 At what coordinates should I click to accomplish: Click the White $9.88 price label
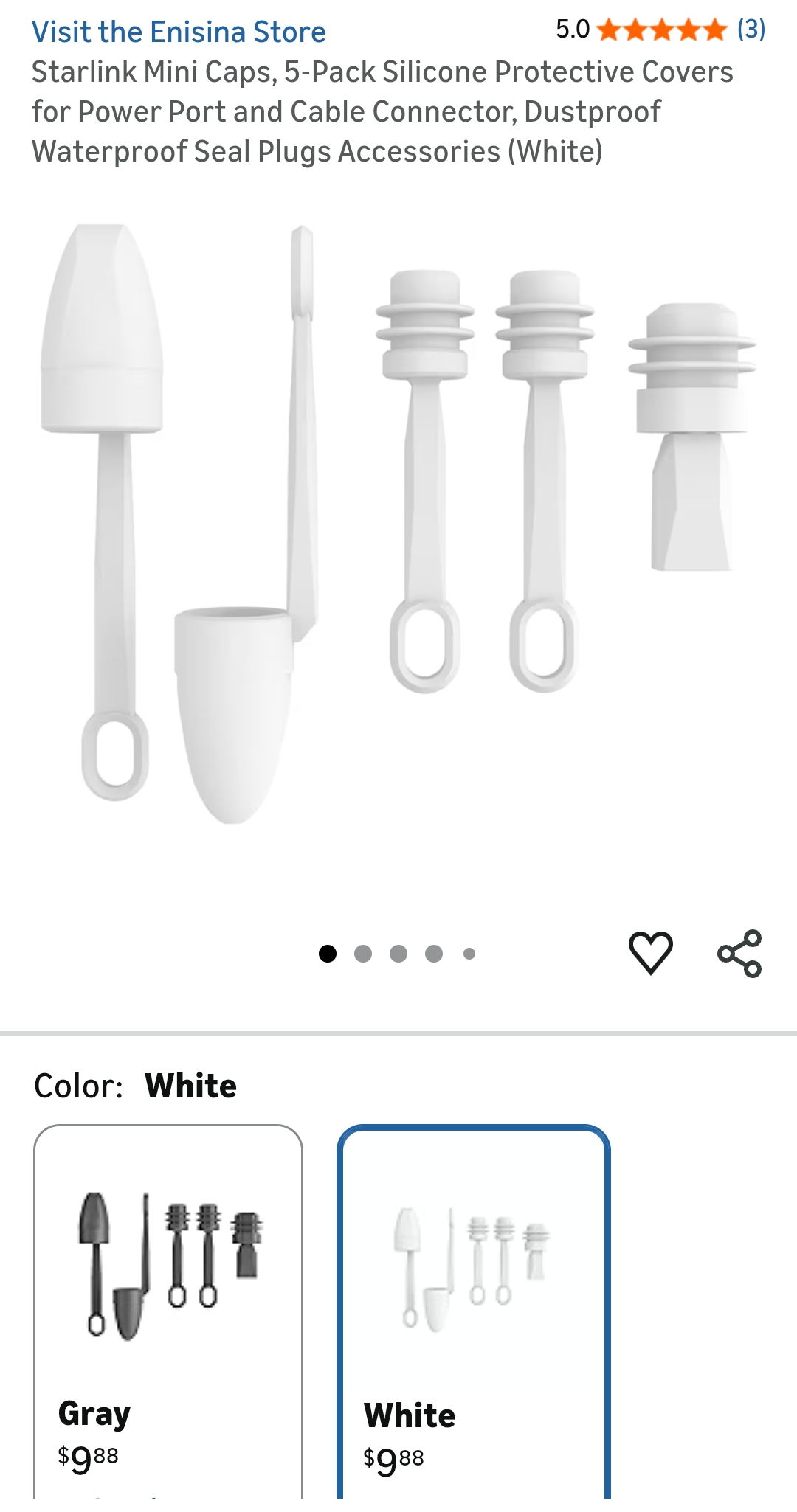(x=393, y=1457)
